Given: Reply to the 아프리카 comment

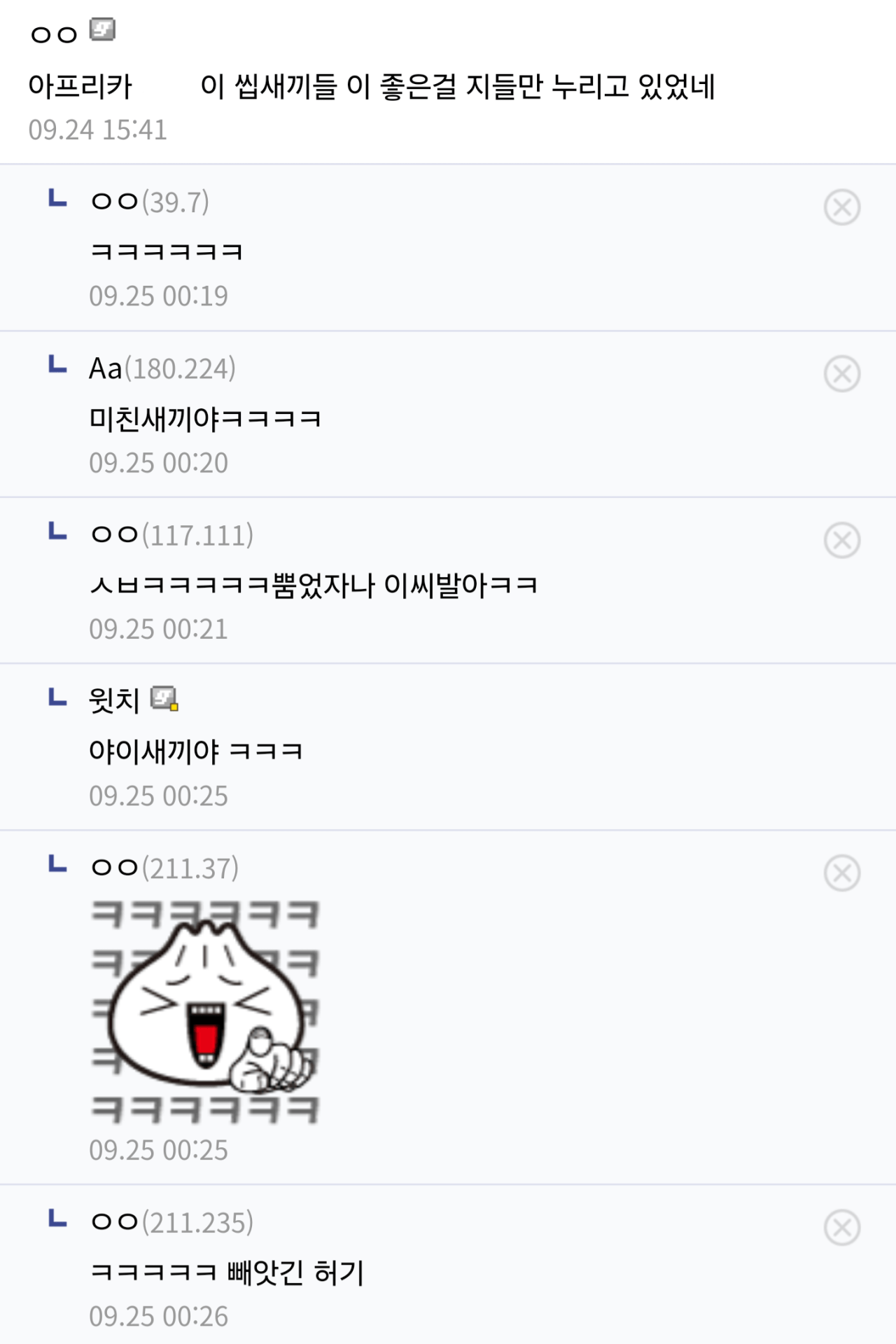Looking at the screenshot, I should pyautogui.click(x=371, y=87).
